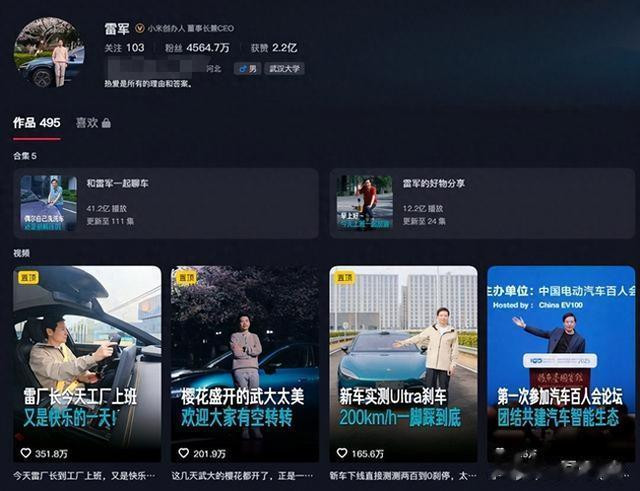Viewport: 640px width, 491px height.
Task: Play the 第一次参加汽车百人会论坛 video
Action: [x=561, y=364]
